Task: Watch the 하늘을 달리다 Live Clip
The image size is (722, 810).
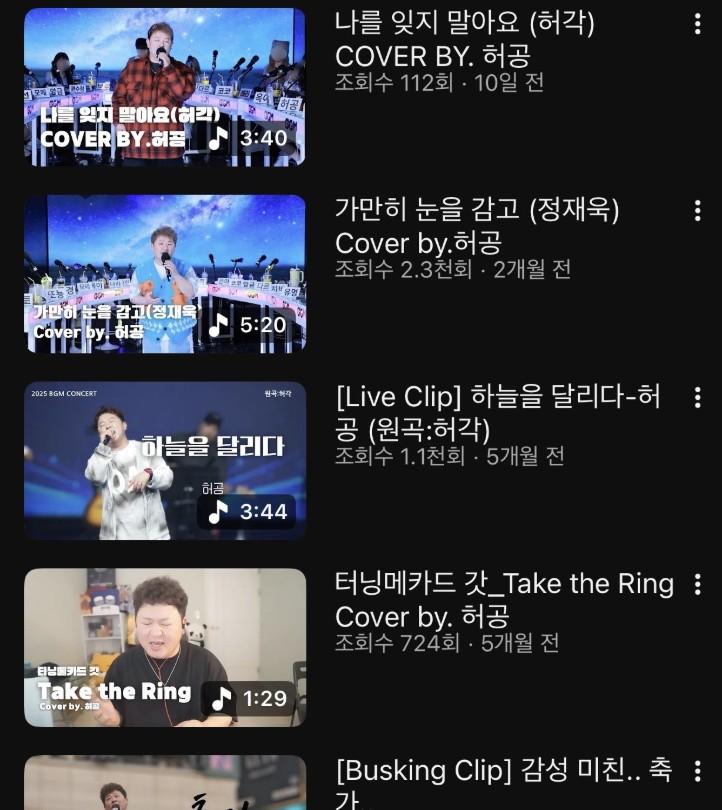Action: (x=165, y=460)
